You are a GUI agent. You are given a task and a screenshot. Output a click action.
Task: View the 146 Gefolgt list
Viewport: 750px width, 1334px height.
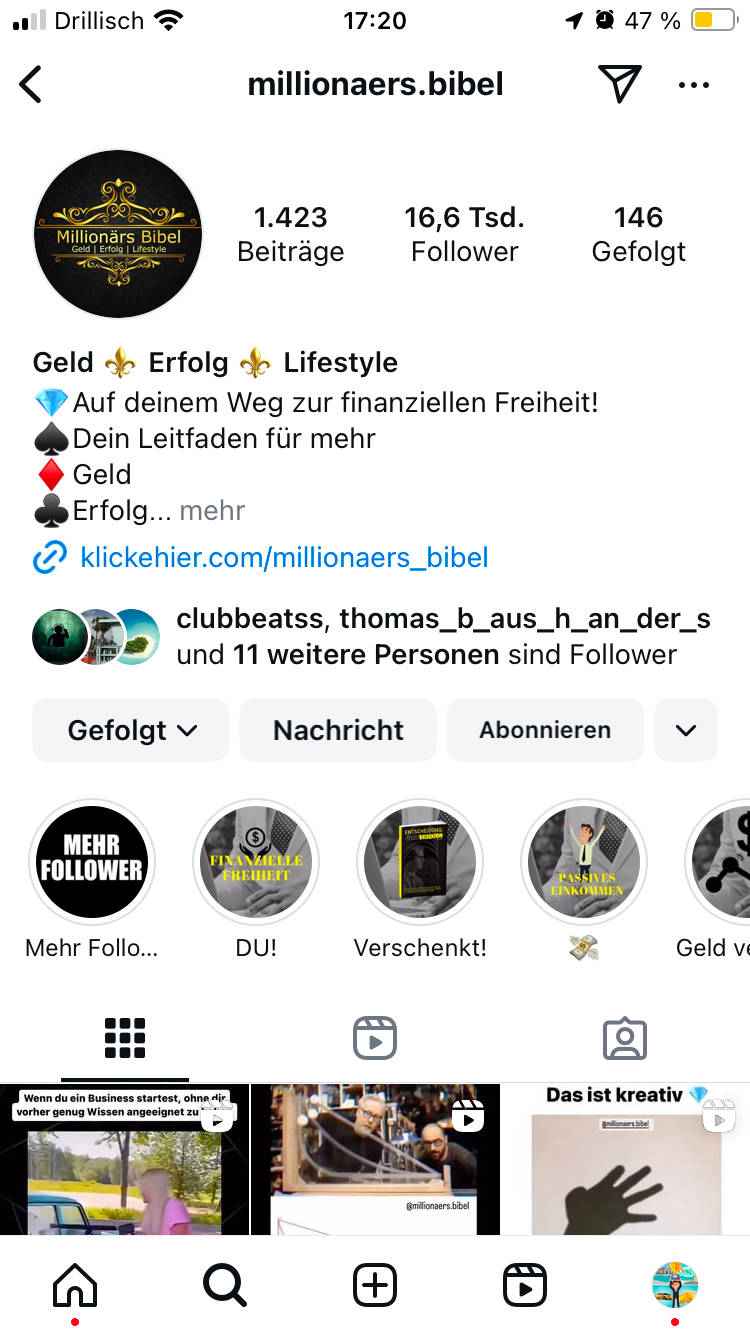point(638,234)
